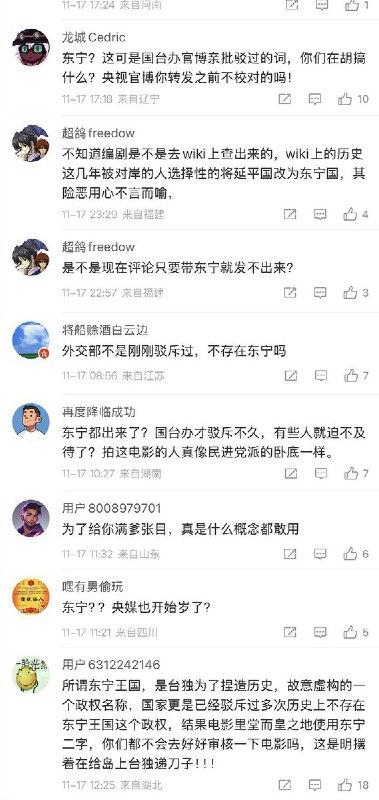Repost the comment by 用户8008979701
The height and width of the screenshot is (800, 379).
tap(290, 554)
